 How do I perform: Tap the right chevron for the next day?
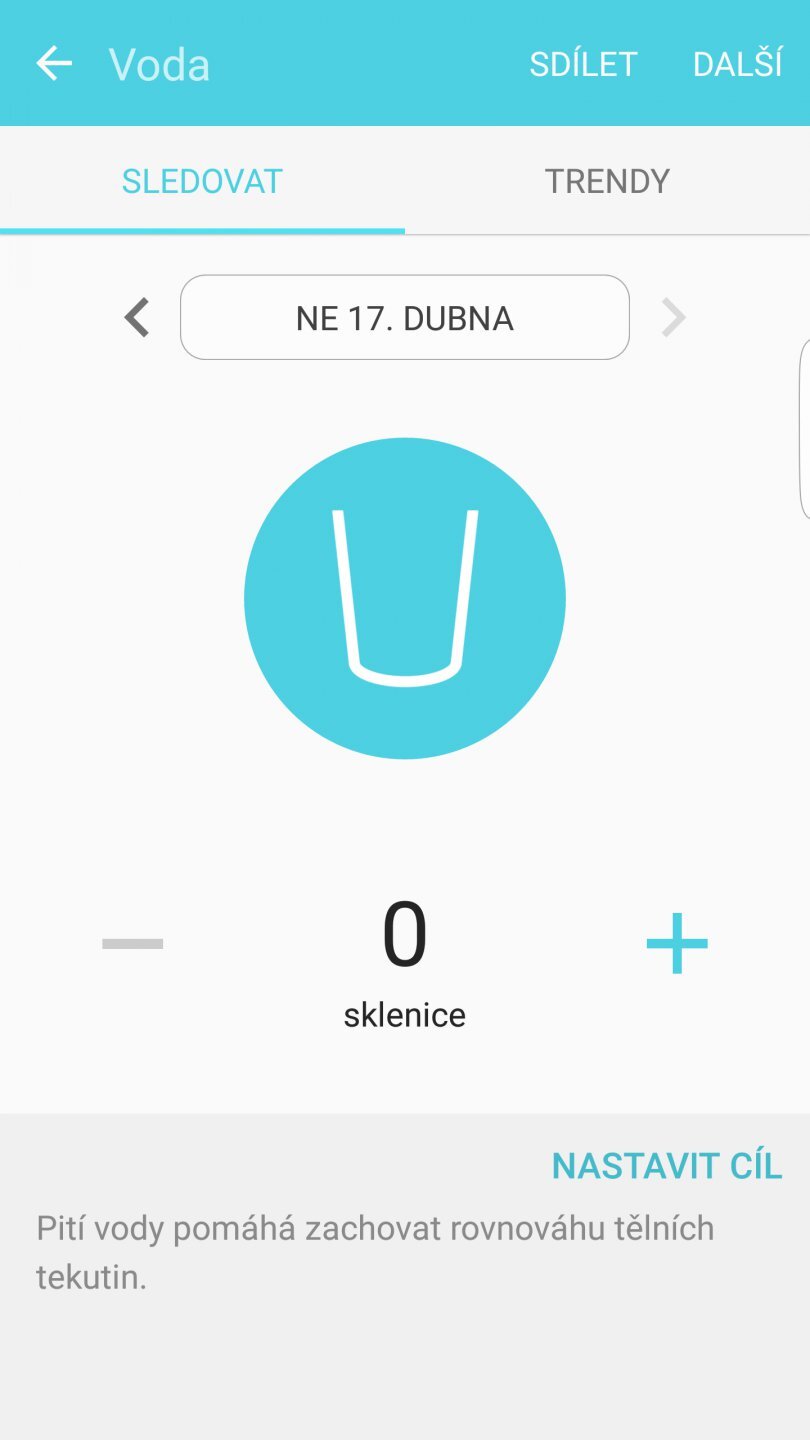click(x=673, y=317)
